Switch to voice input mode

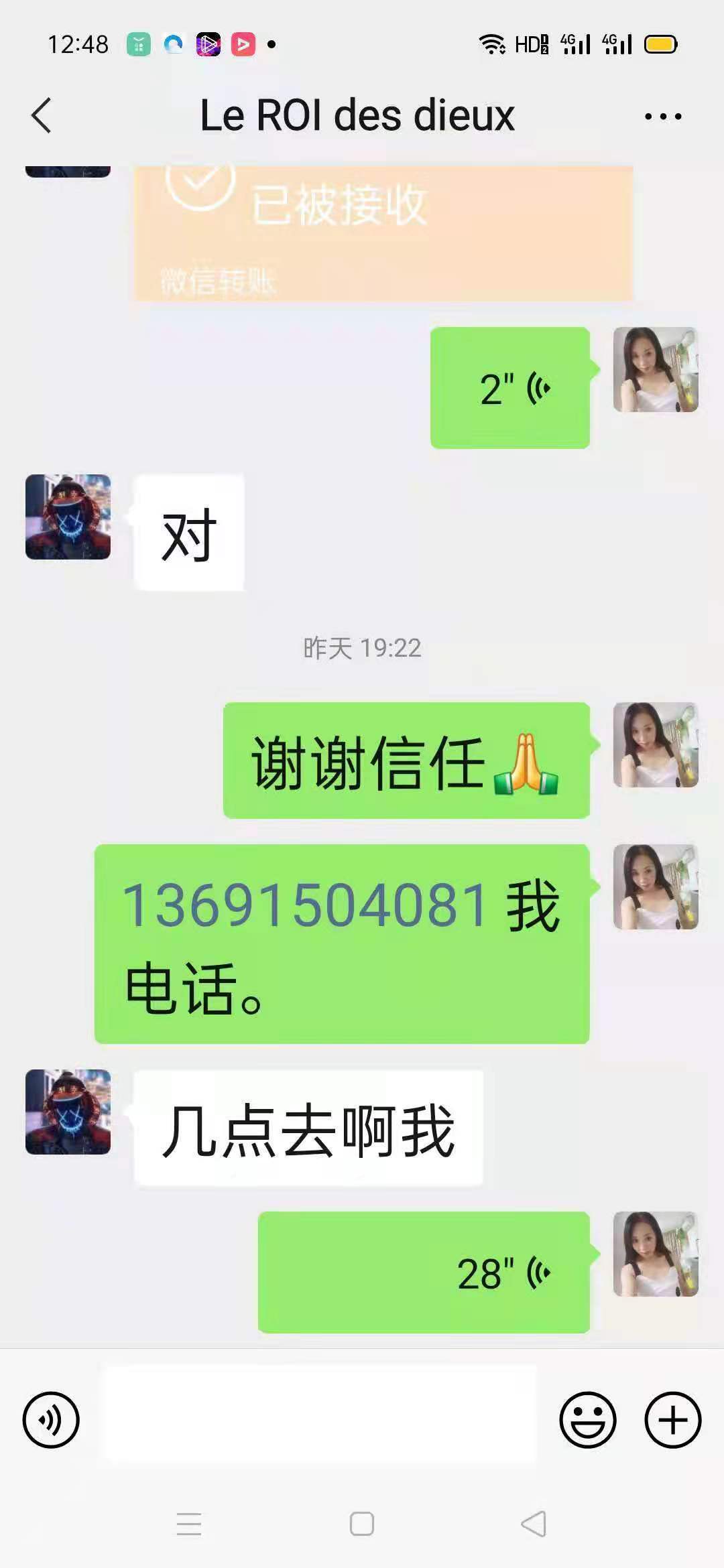click(51, 1420)
